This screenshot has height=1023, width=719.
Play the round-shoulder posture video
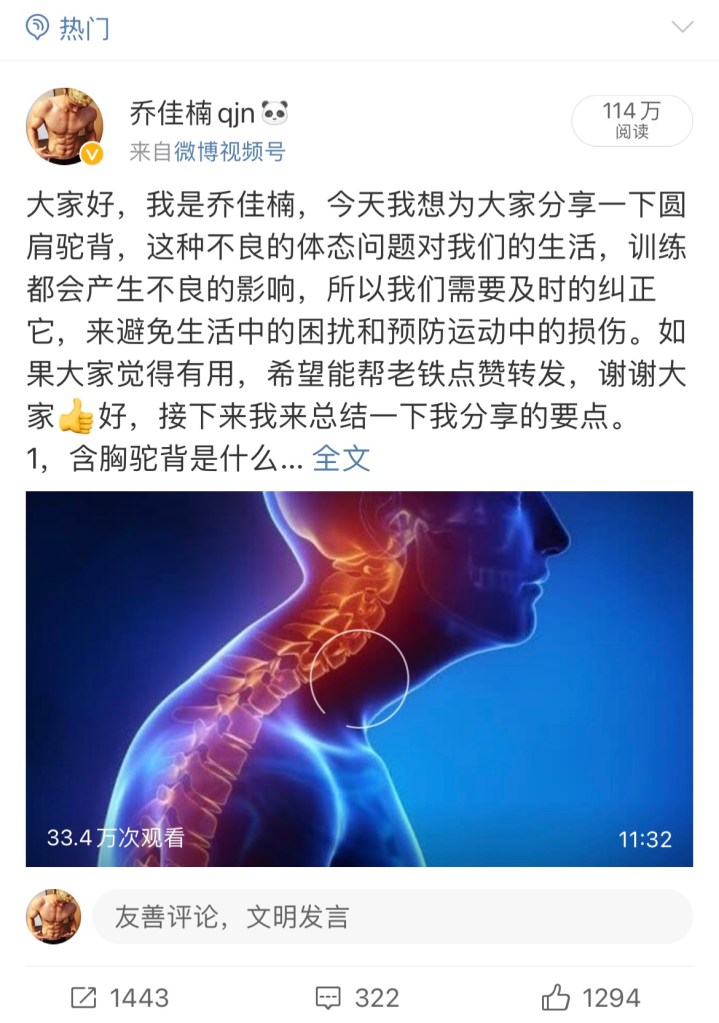[359, 678]
